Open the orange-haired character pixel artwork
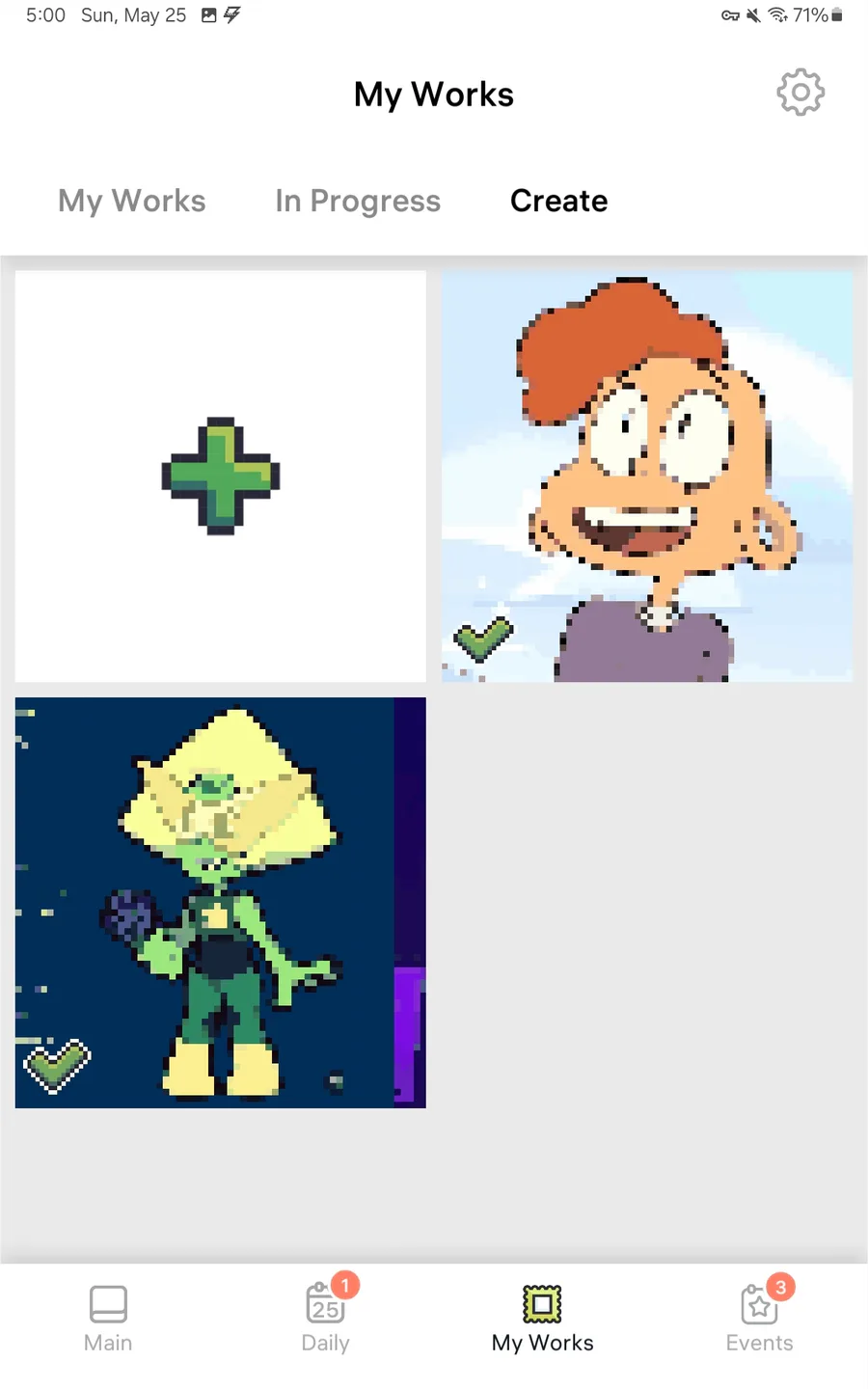This screenshot has width=868, height=1389. (647, 477)
